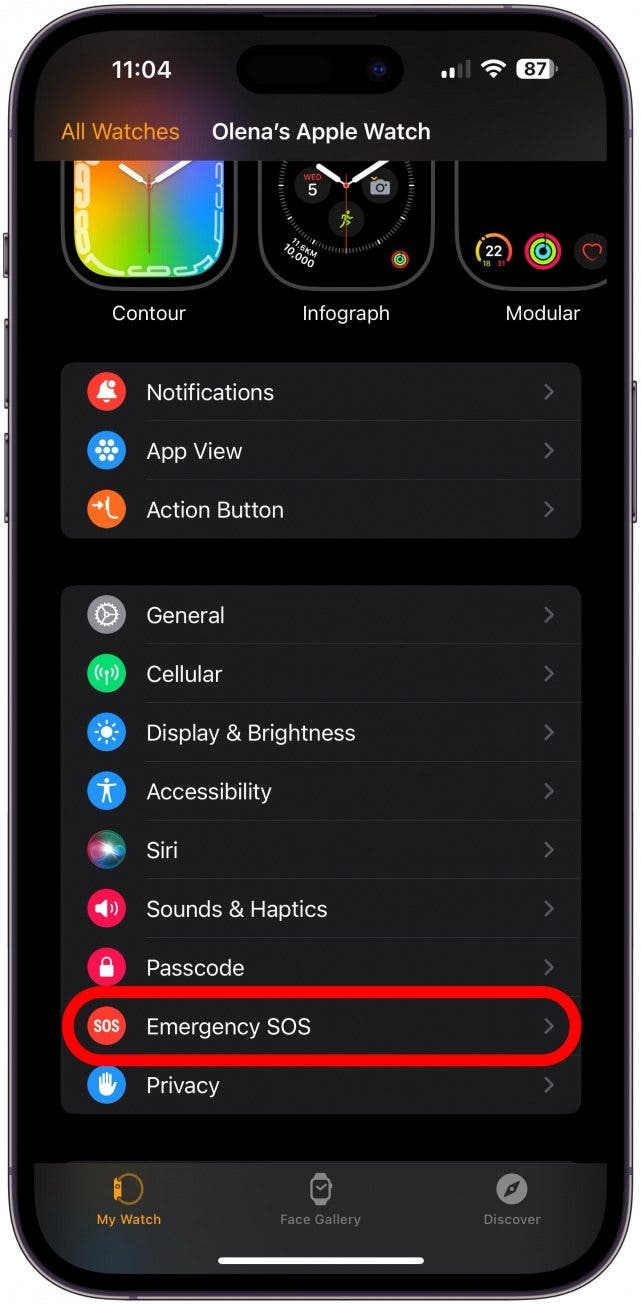Image resolution: width=642 pixels, height=1305 pixels.
Task: Open Action Button settings
Action: click(321, 510)
